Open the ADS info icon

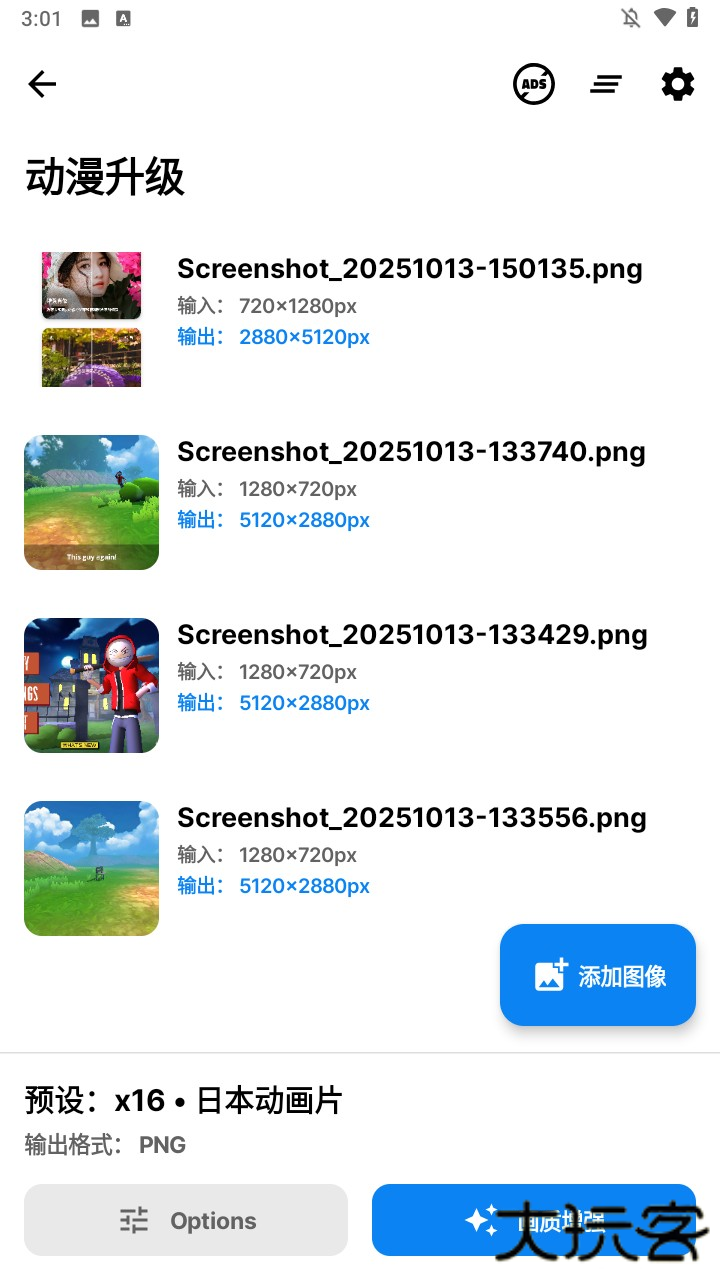(x=534, y=84)
